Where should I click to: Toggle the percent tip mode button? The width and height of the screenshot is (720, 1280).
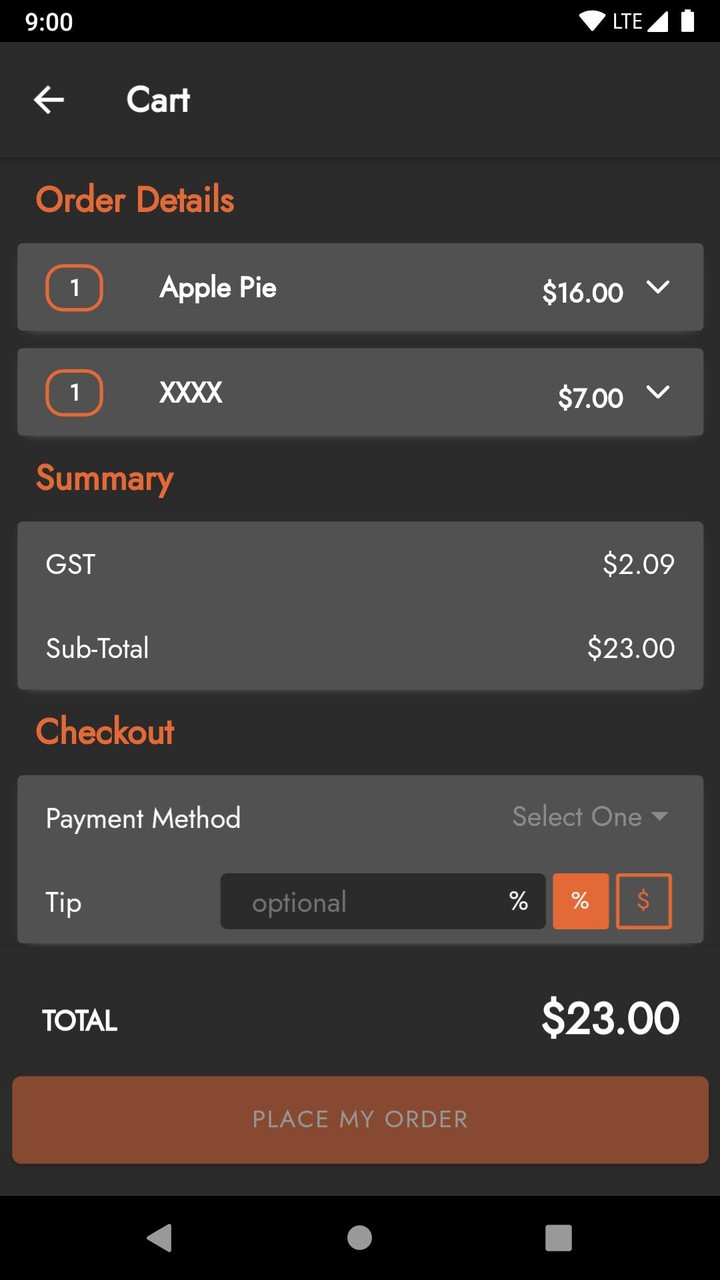tap(581, 901)
